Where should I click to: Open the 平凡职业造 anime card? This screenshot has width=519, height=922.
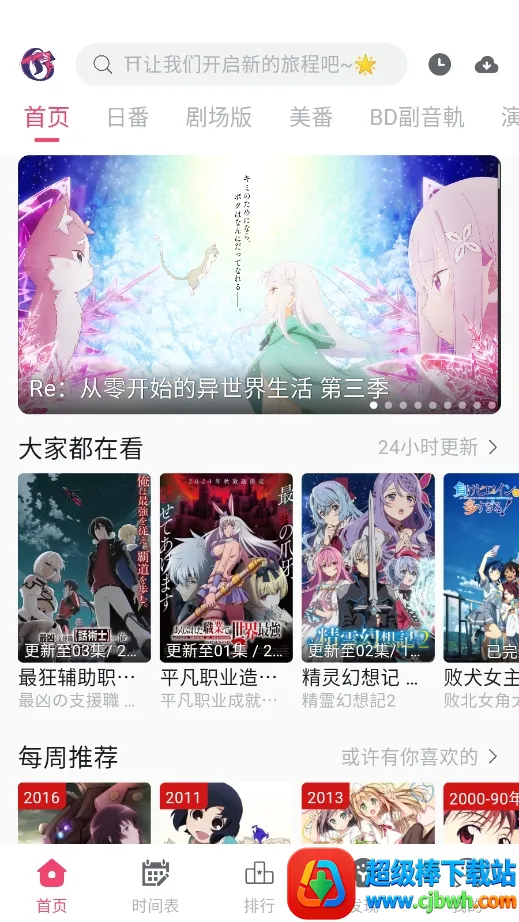pos(226,591)
